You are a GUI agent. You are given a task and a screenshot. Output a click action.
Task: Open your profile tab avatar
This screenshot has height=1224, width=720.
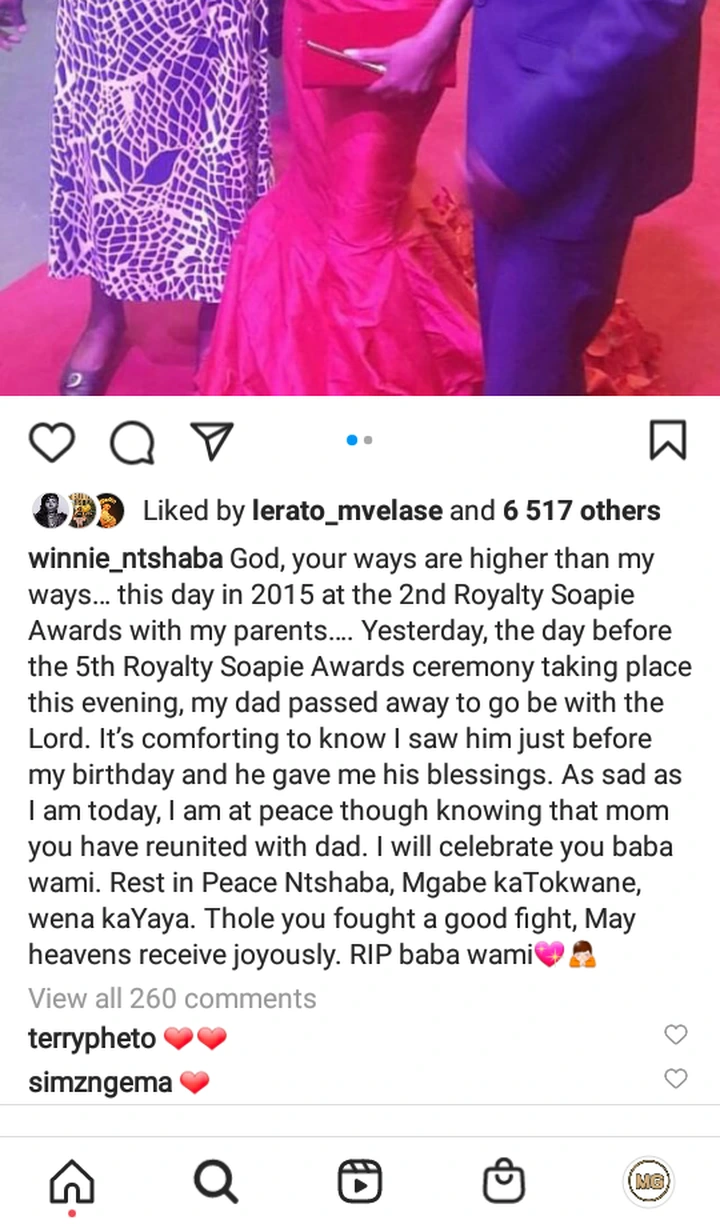click(648, 1182)
